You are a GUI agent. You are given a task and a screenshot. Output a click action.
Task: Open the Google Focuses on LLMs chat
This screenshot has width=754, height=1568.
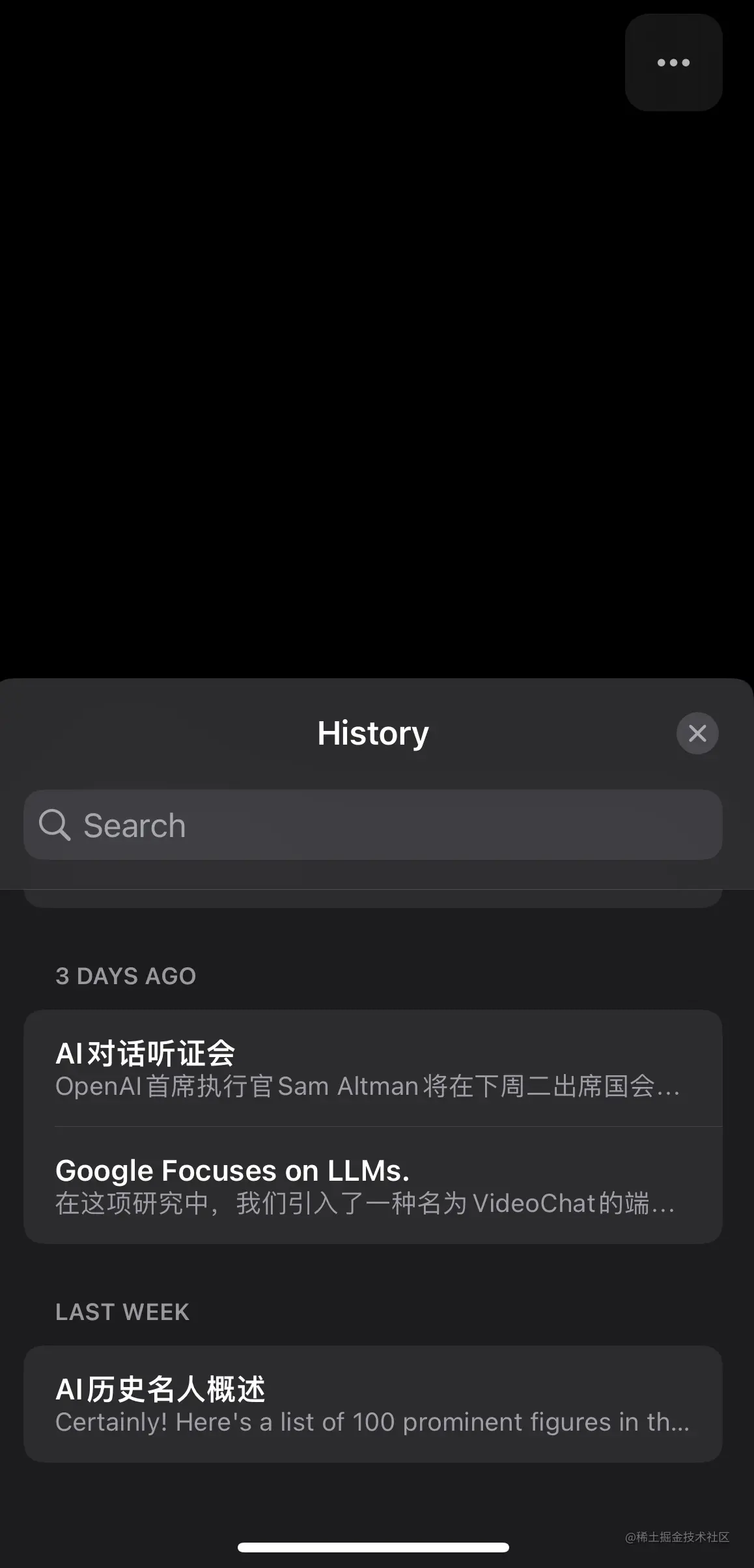[x=372, y=1186]
